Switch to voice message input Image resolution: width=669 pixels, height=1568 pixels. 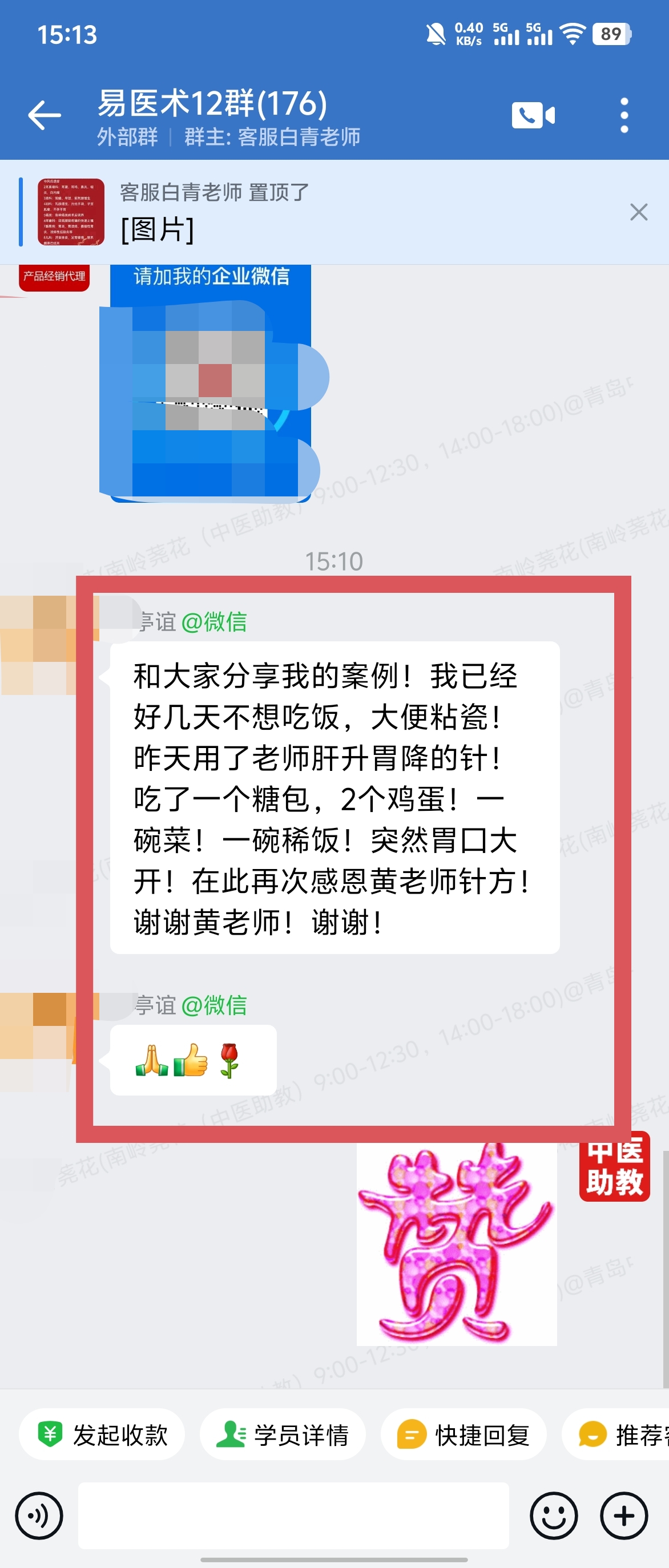coord(39,1516)
